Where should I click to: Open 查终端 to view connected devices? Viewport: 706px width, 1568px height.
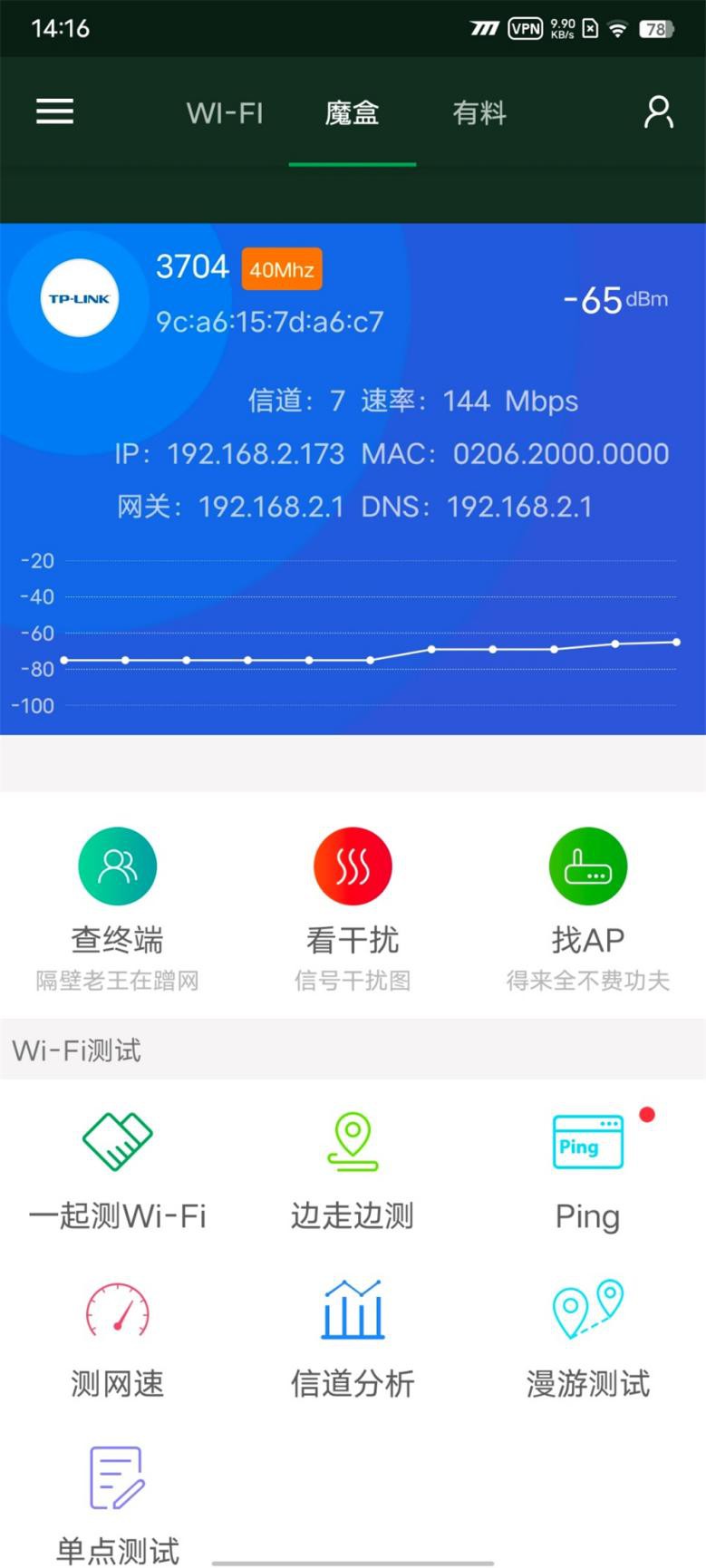(117, 907)
